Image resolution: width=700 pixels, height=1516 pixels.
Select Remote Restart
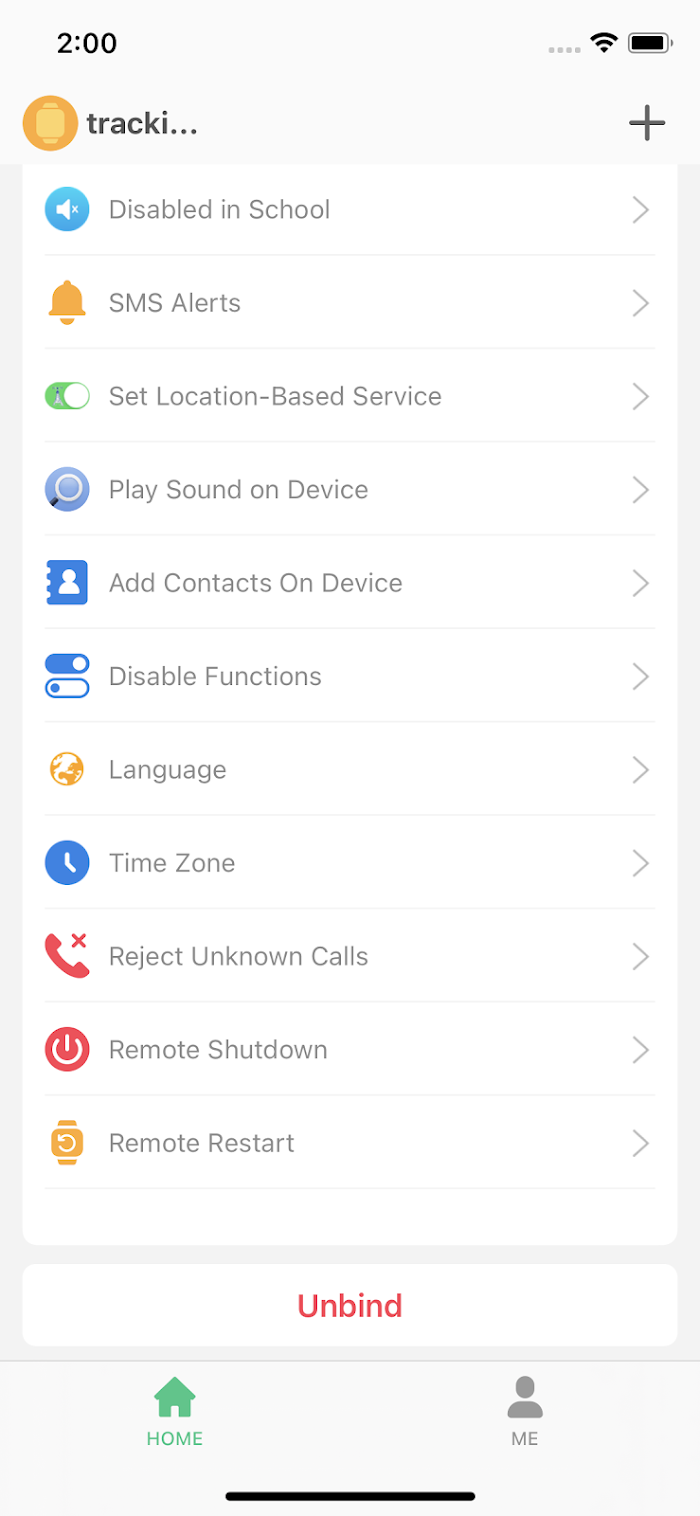click(x=350, y=1143)
